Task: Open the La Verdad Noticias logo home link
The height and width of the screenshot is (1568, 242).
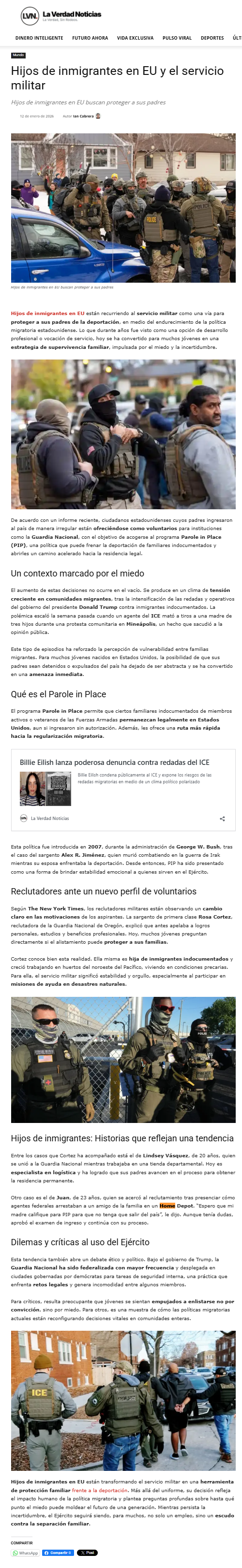Action: (60, 16)
